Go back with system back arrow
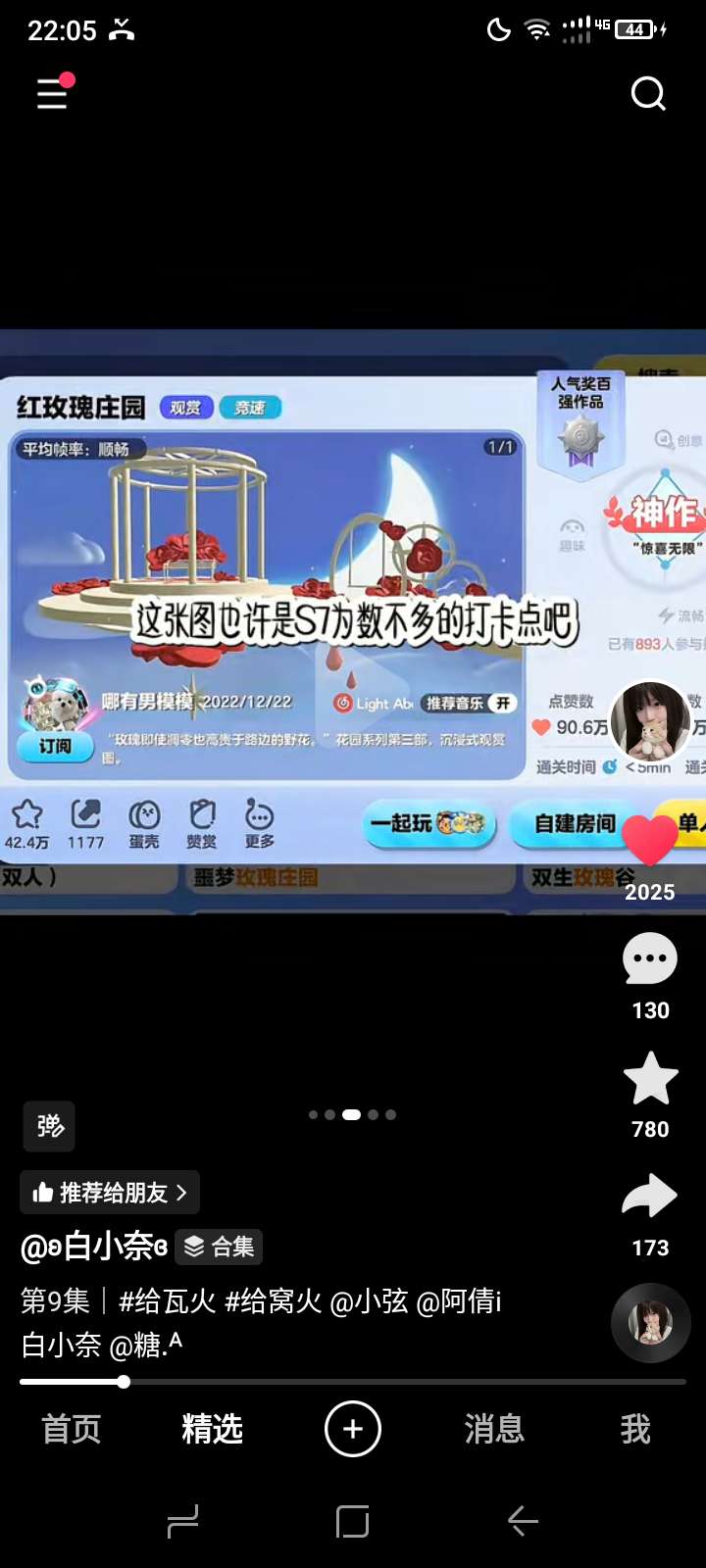 tap(523, 1521)
